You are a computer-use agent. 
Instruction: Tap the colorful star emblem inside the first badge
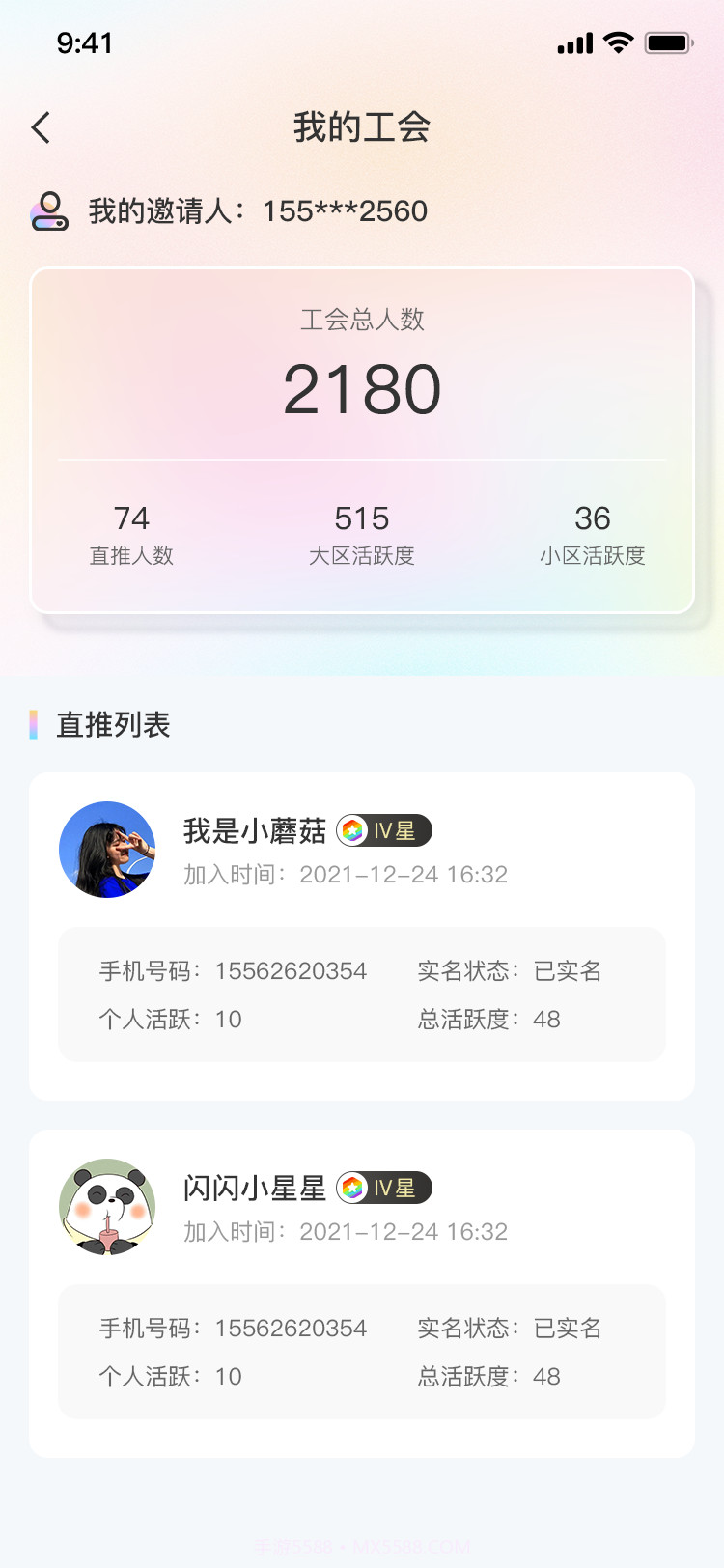(353, 830)
